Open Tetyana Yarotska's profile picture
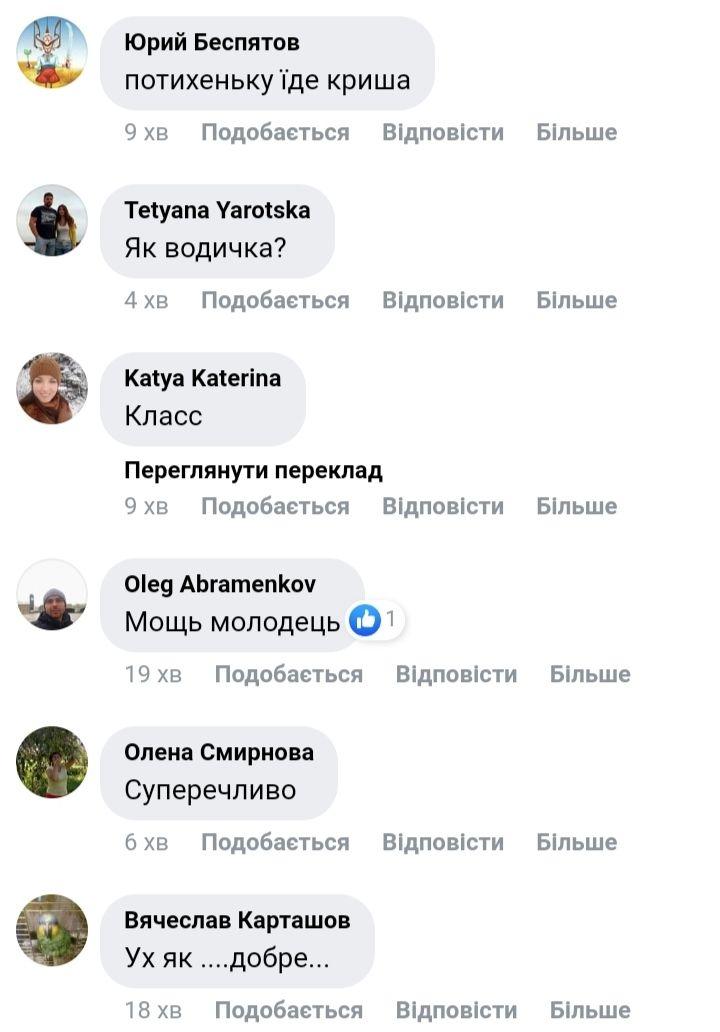 click(52, 220)
